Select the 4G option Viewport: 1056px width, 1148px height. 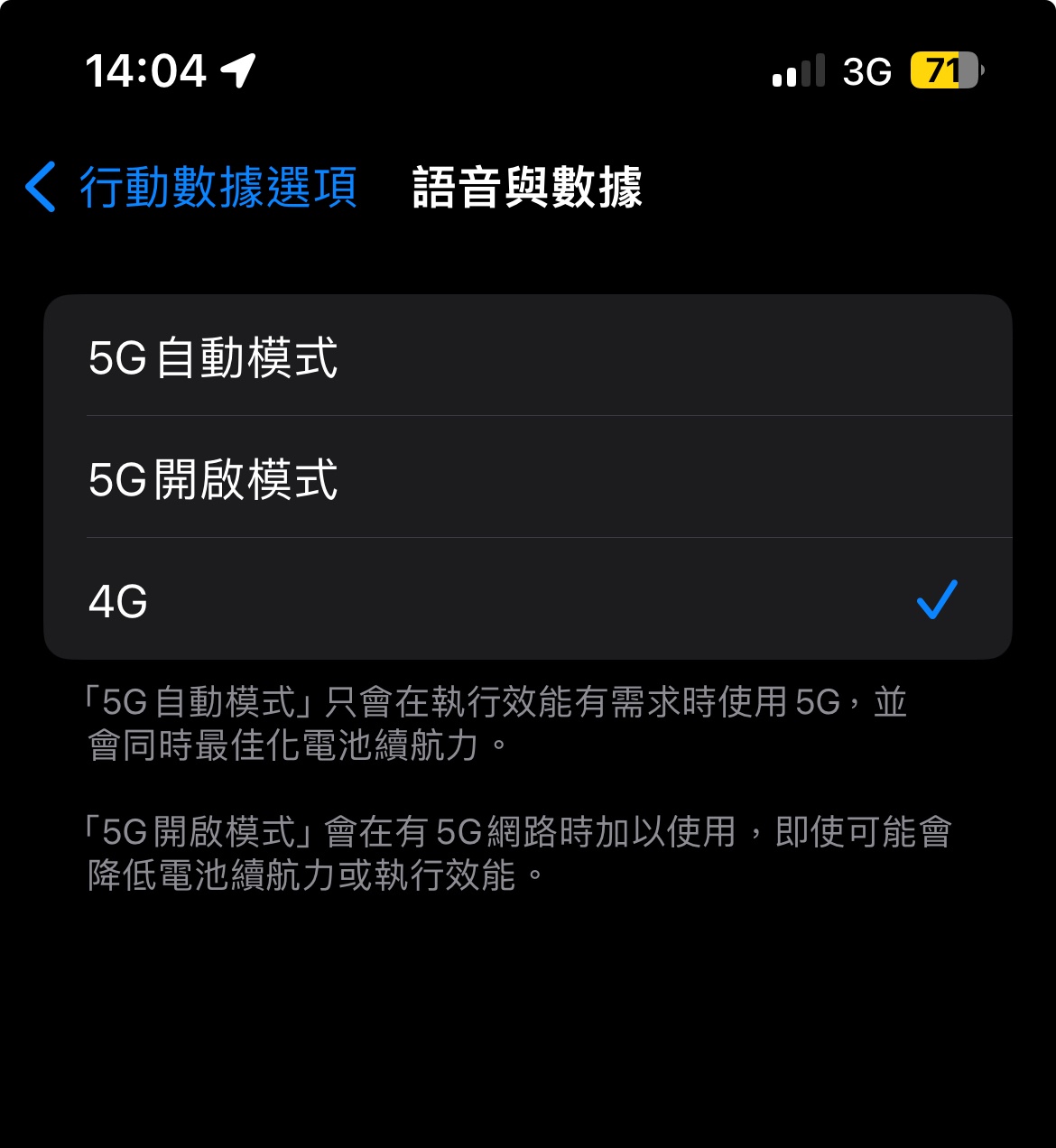point(527,600)
